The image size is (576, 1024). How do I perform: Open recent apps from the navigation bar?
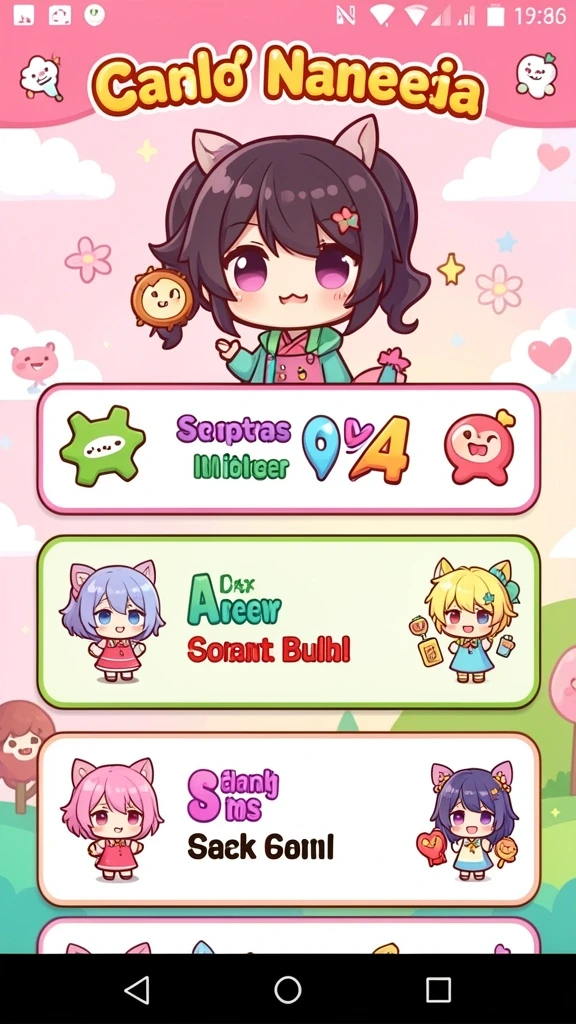point(438,989)
